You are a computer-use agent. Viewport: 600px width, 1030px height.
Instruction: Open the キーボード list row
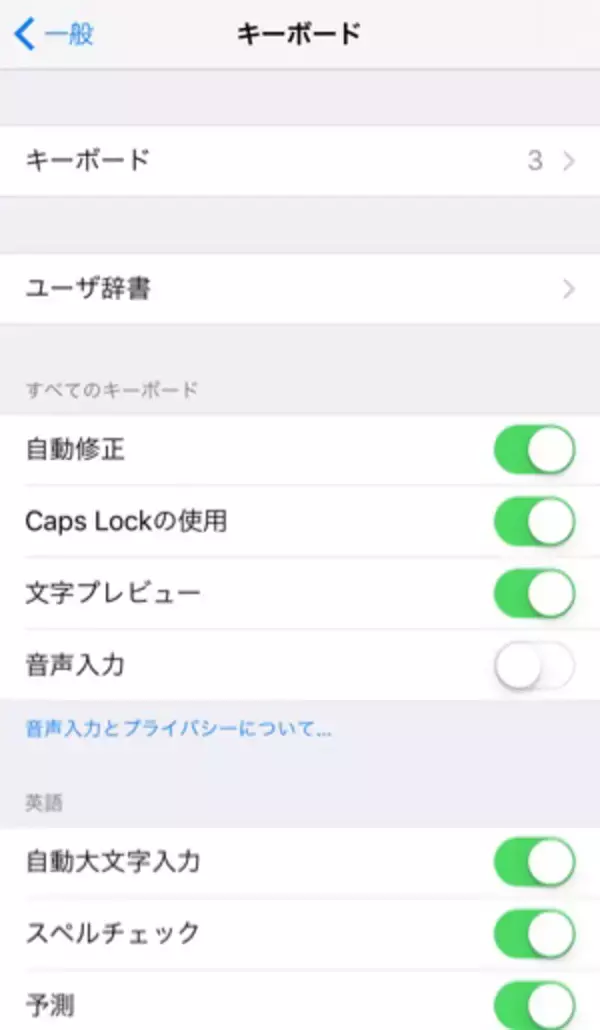pyautogui.click(x=300, y=160)
